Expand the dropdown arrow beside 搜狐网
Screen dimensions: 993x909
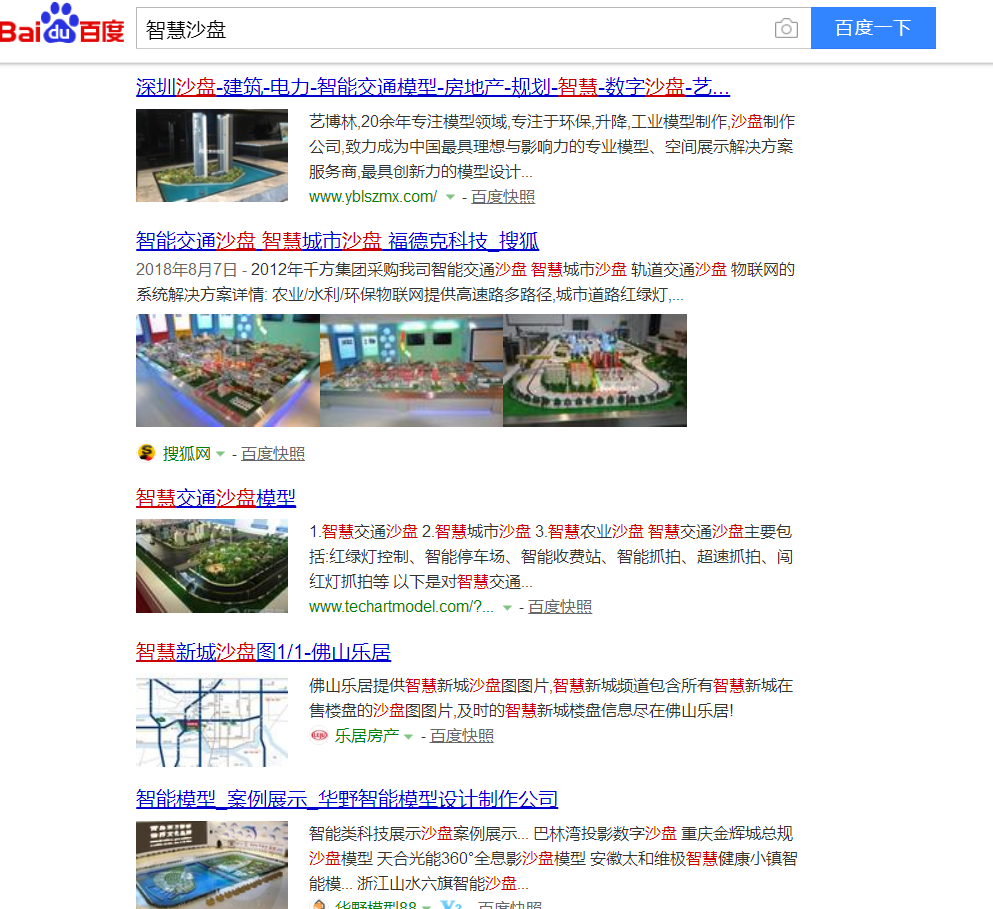(x=220, y=455)
